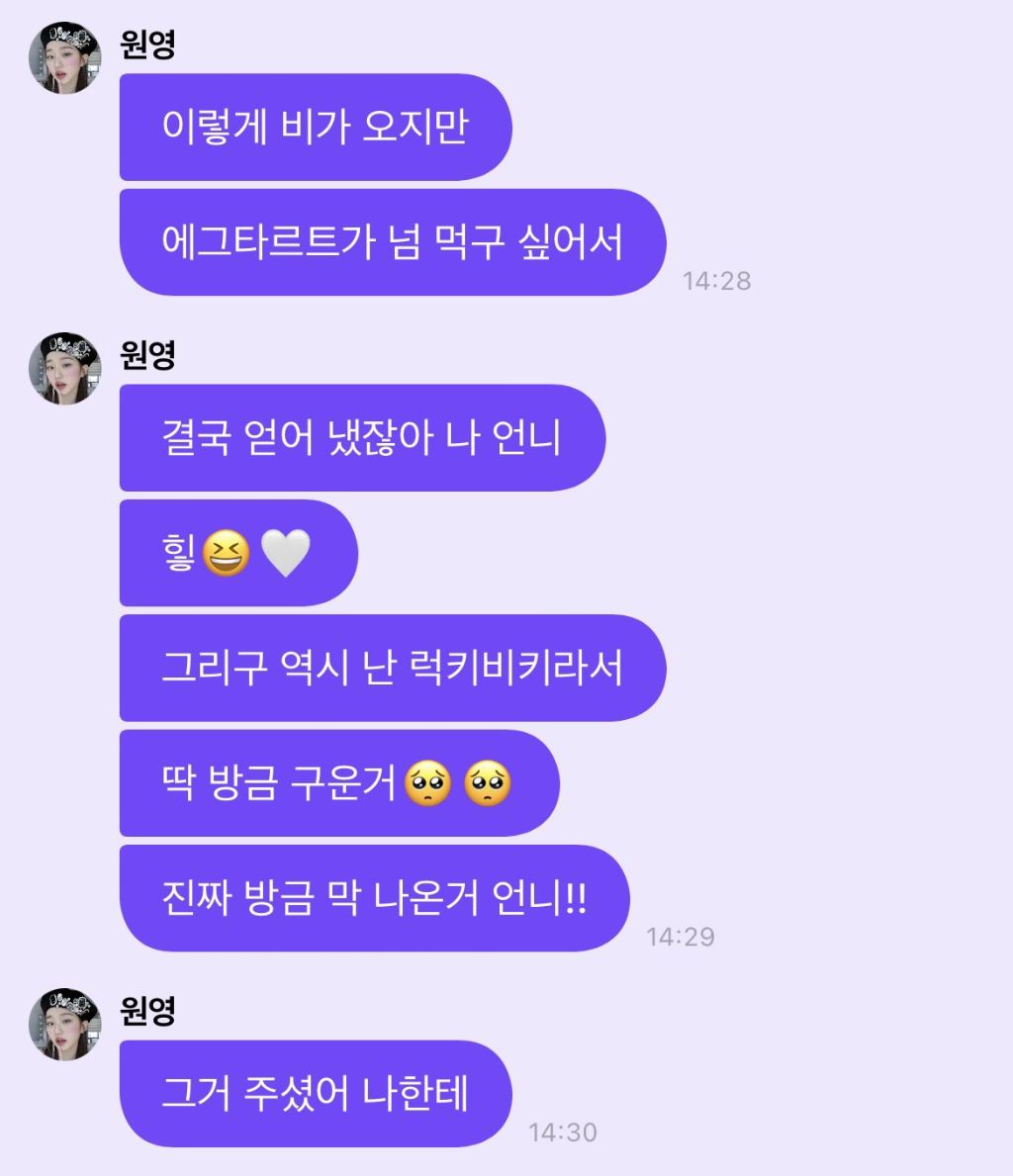
Task: Open 원영's avatar beside the 이렇게 비가 오지만 message
Action: coord(64,57)
